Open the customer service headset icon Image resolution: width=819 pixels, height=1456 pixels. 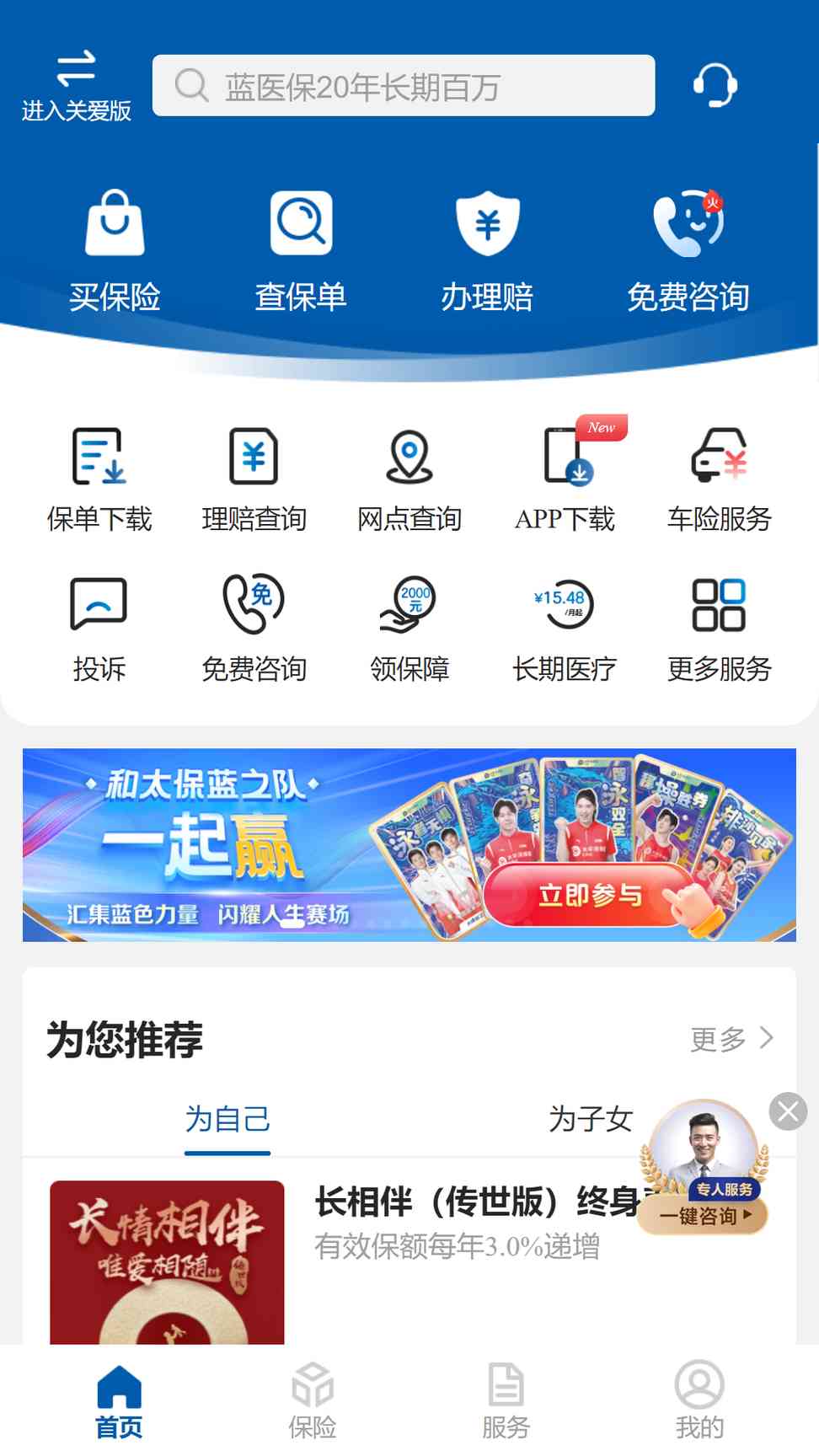pyautogui.click(x=715, y=85)
